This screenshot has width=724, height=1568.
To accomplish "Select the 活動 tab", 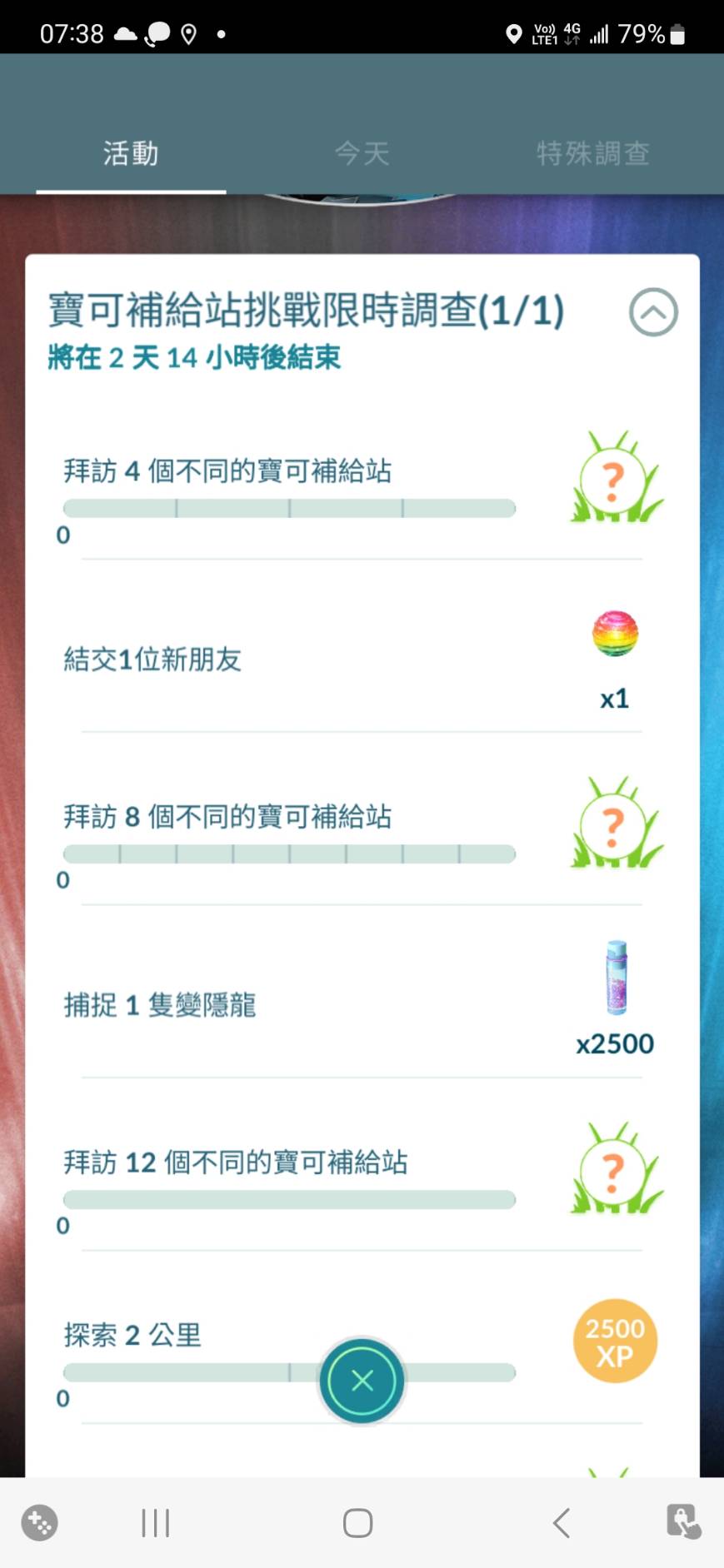I will coord(131,153).
